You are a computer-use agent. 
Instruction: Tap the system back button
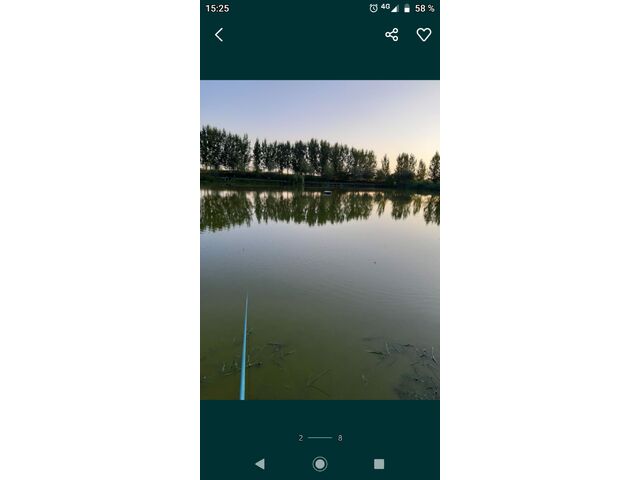[260, 464]
